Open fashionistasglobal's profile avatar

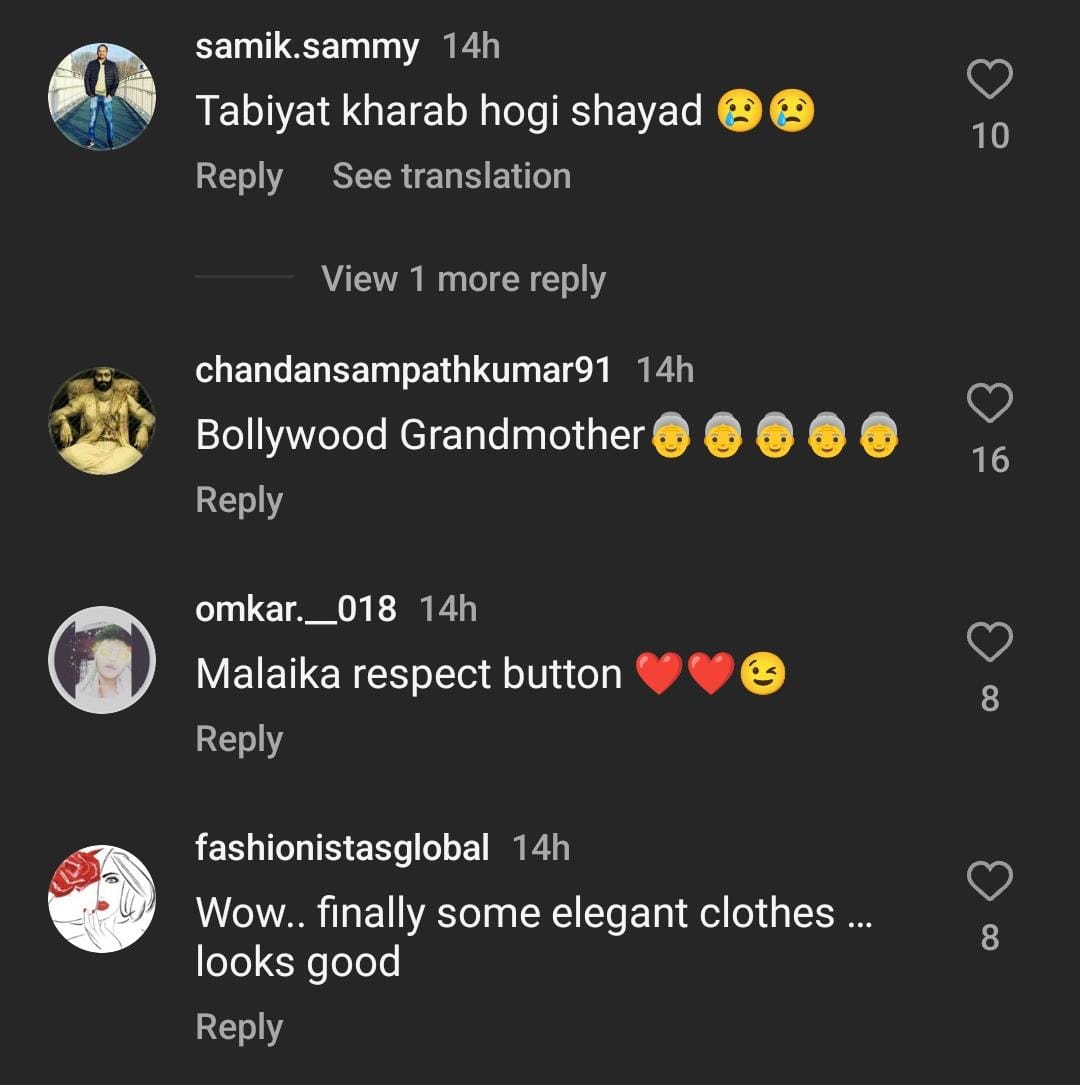[102, 899]
